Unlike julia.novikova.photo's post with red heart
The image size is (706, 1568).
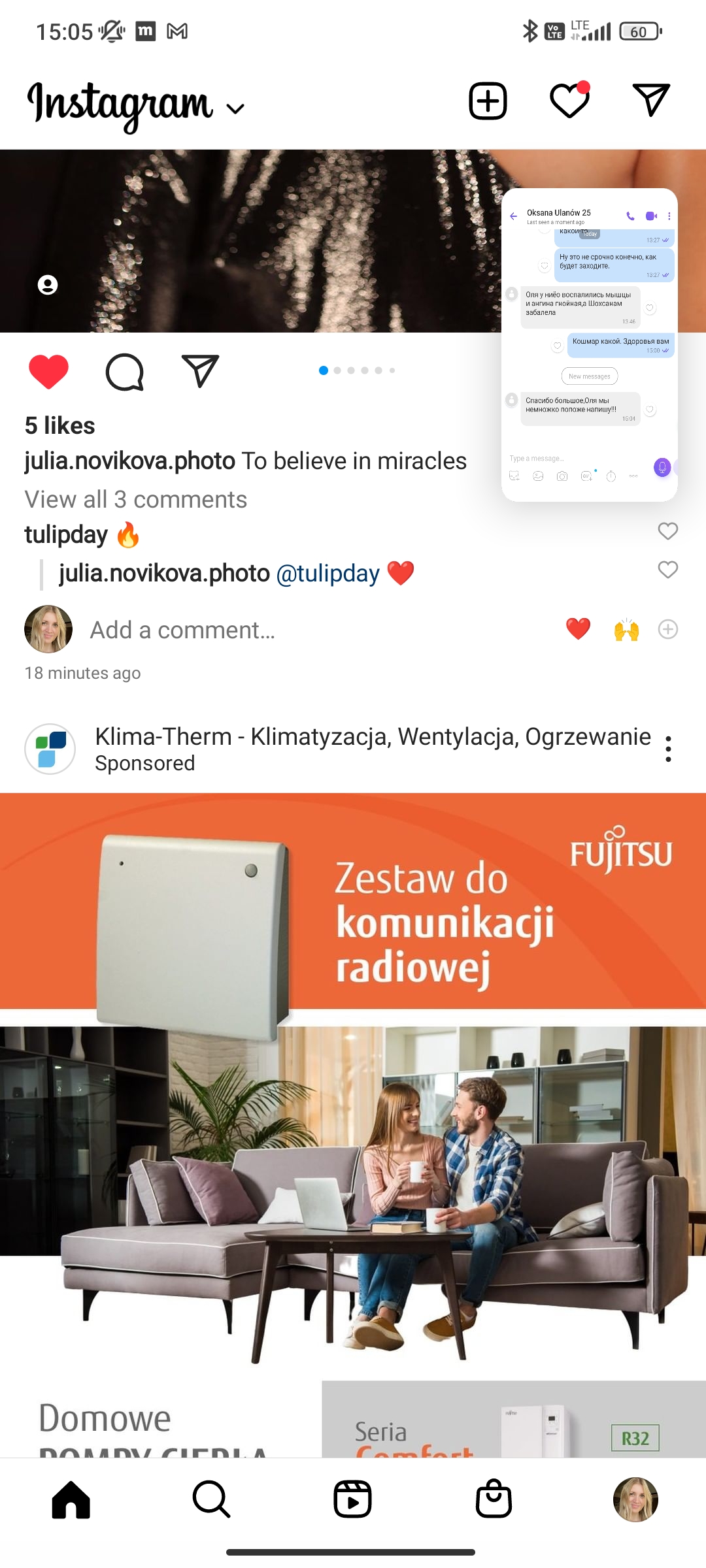(48, 372)
